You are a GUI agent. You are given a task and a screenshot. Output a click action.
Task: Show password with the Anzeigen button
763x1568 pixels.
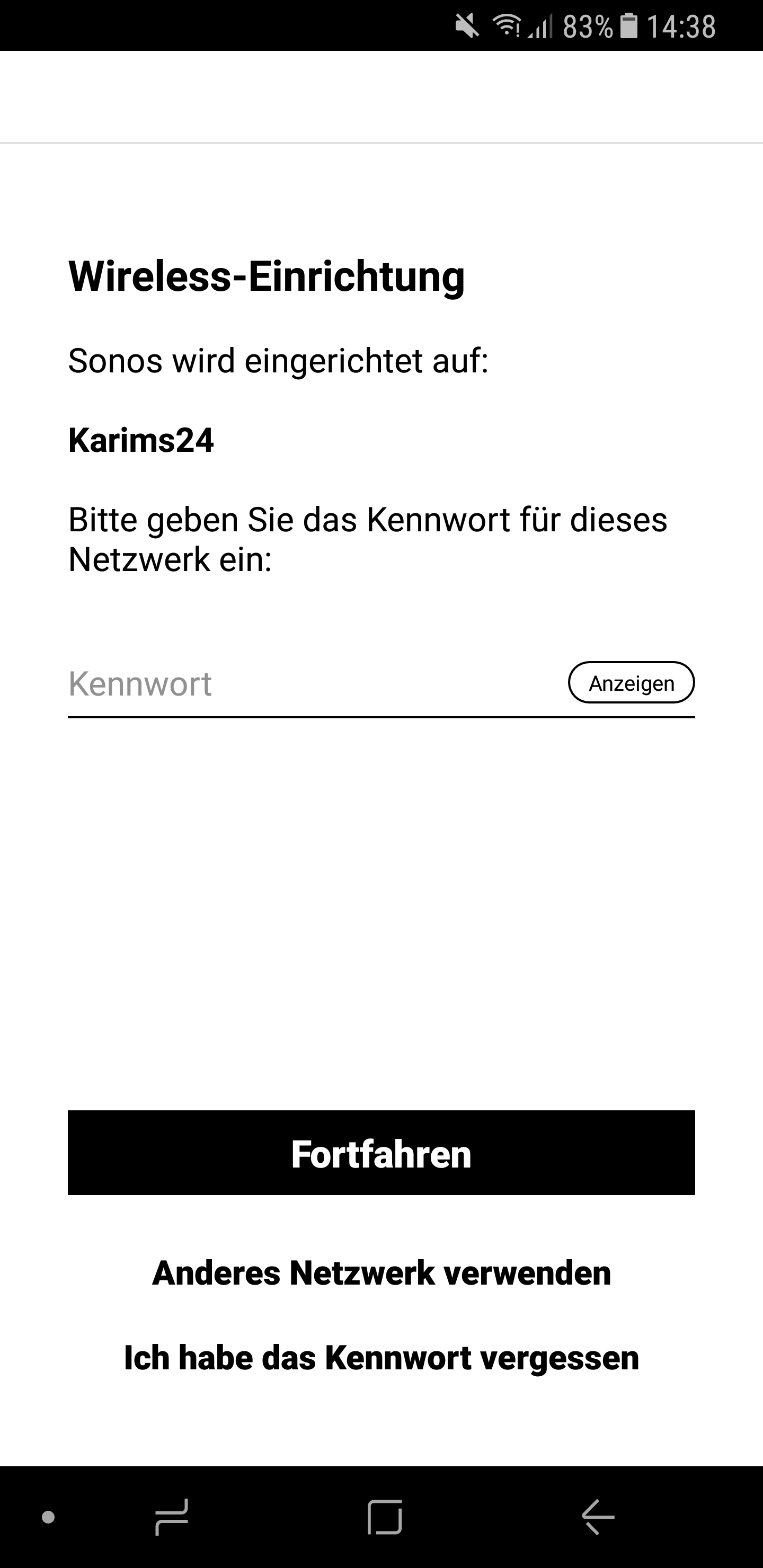tap(631, 683)
